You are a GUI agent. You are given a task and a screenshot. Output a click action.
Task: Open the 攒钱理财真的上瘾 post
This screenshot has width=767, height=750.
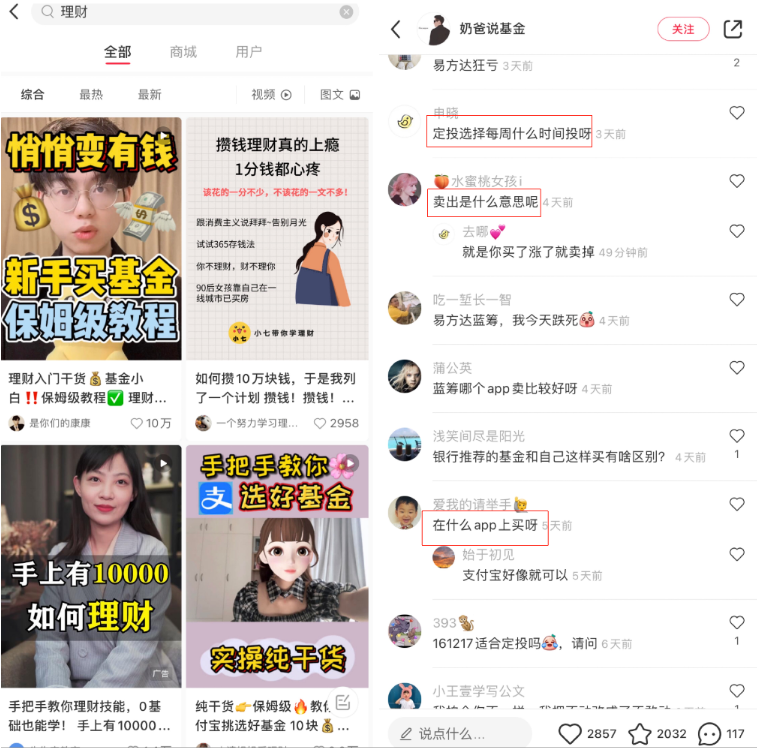tap(277, 239)
